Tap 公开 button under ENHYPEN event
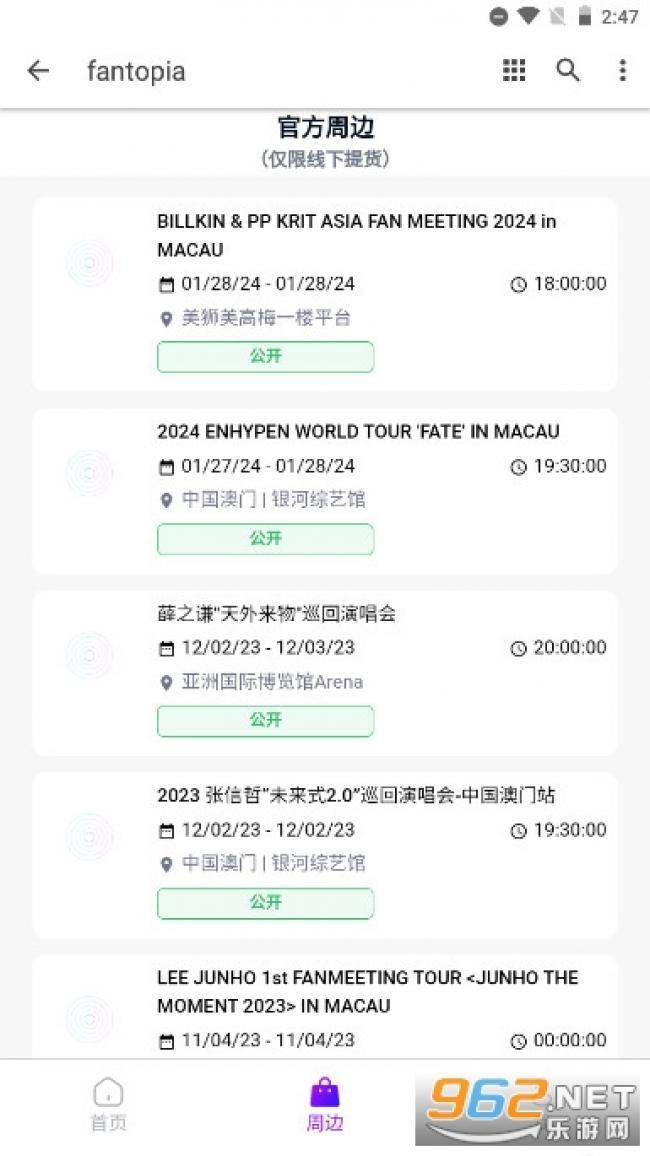Screen dimensions: 650x1156 (265, 539)
